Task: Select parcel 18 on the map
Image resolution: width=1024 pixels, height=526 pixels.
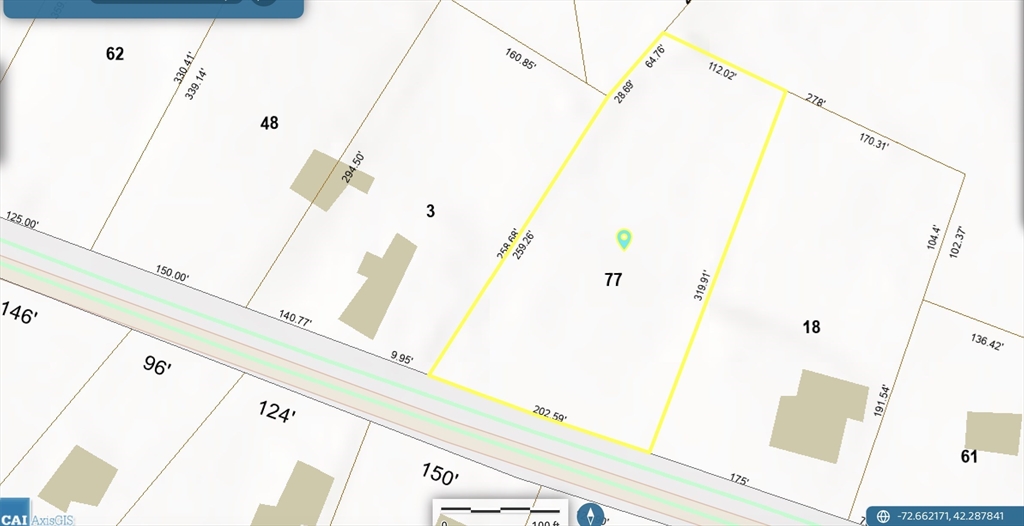Action: click(x=811, y=327)
